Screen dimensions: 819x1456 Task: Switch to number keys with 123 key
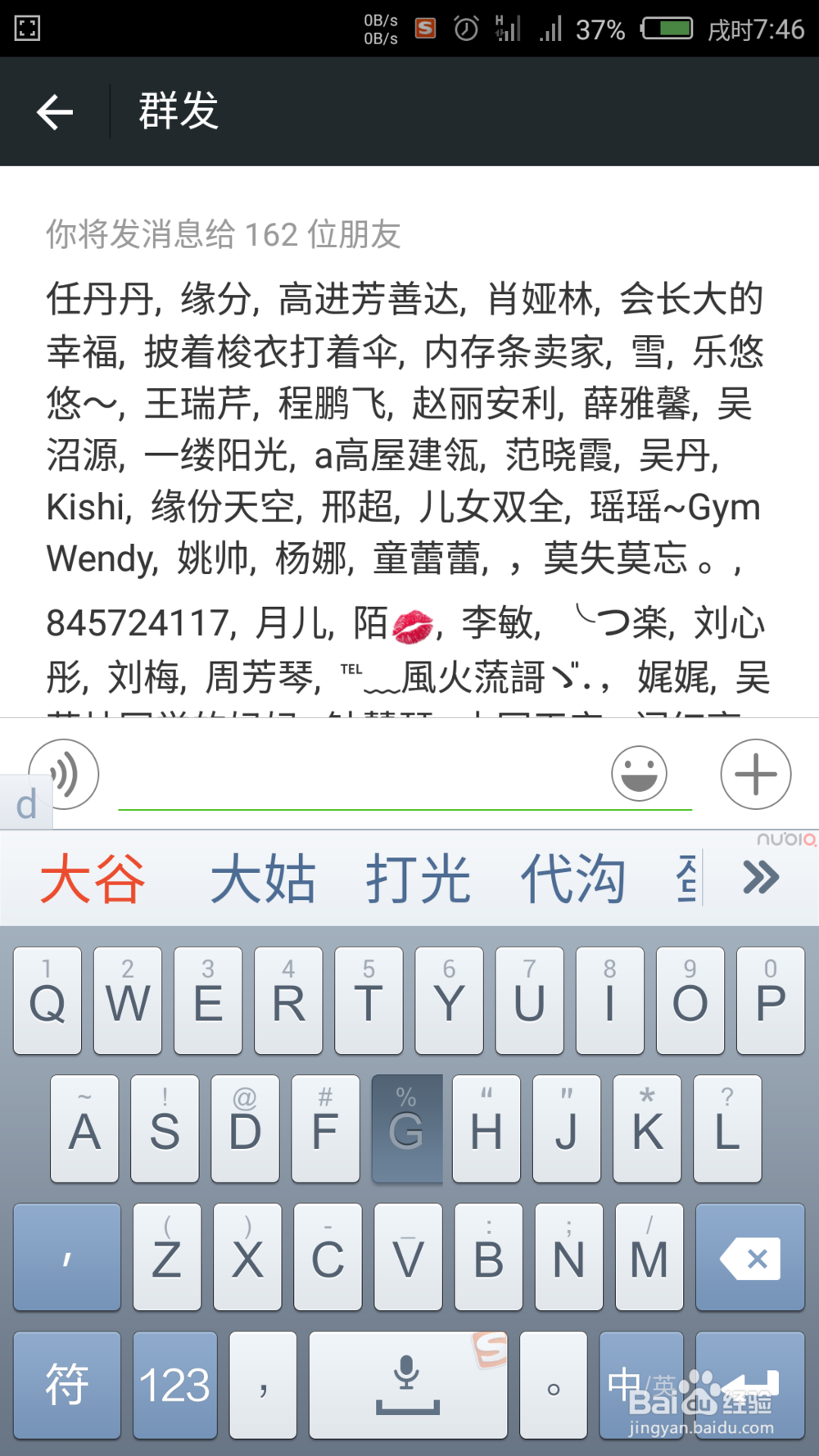click(x=174, y=1386)
